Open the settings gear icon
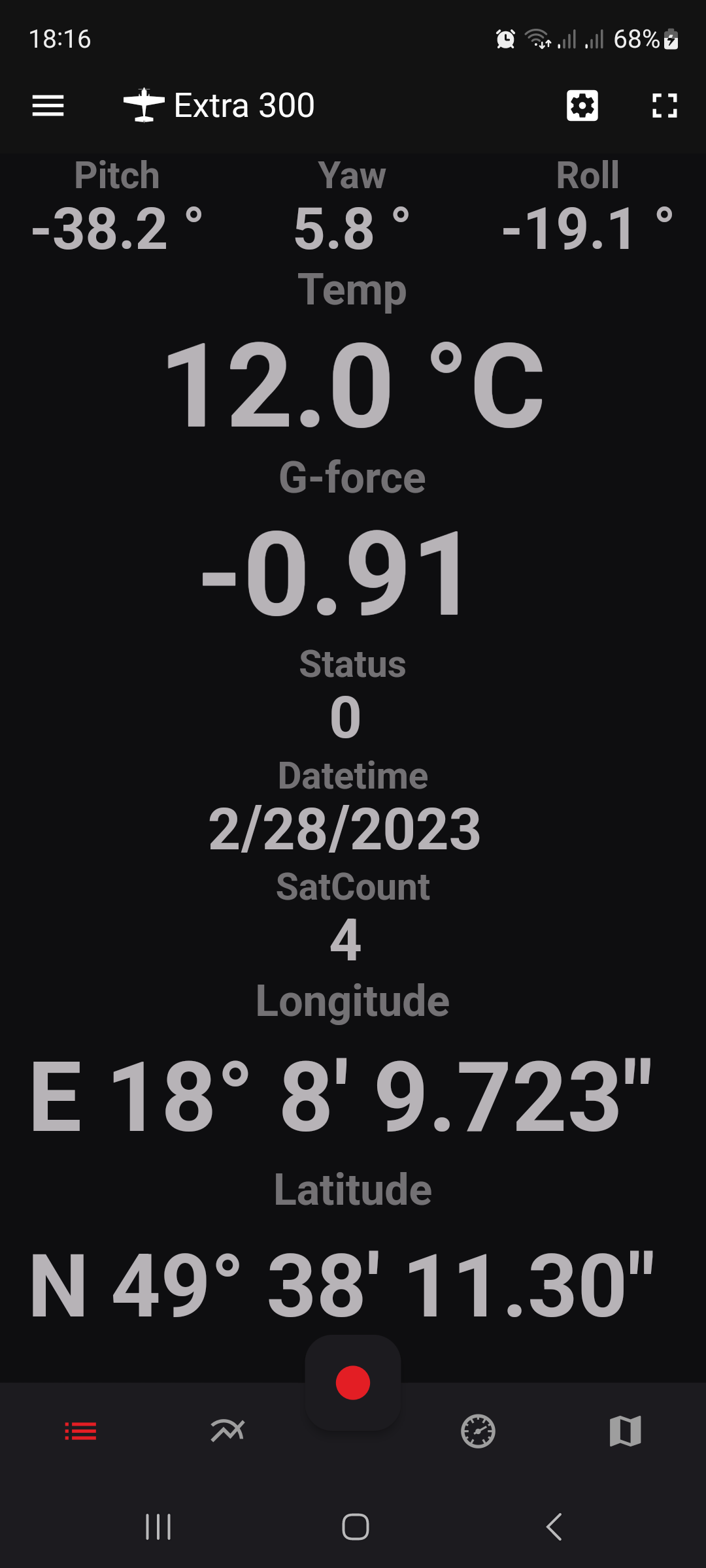This screenshot has width=706, height=1568. [x=582, y=105]
